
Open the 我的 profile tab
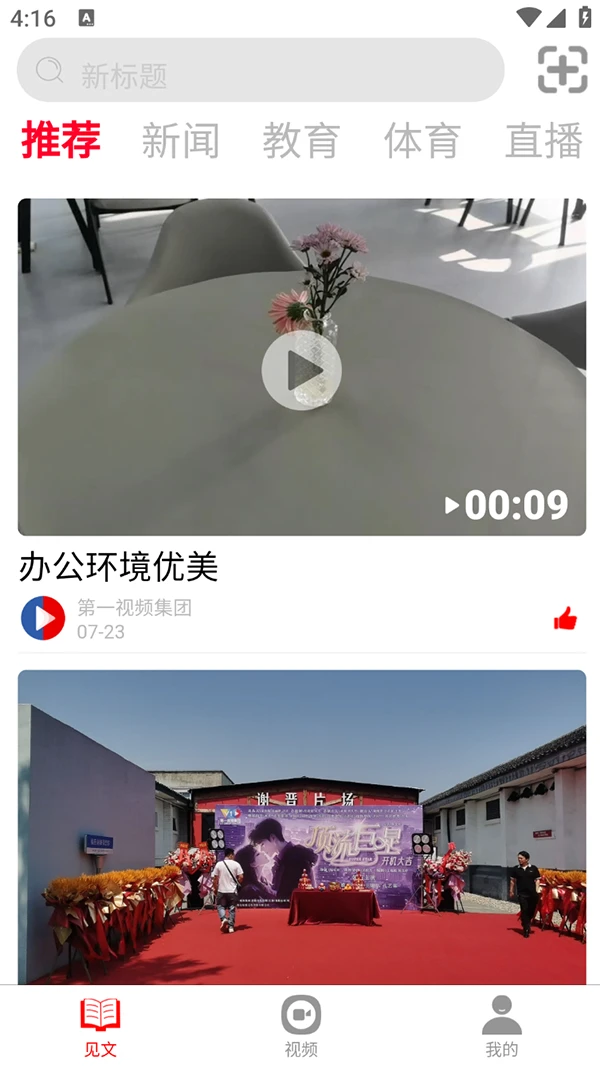point(501,1027)
